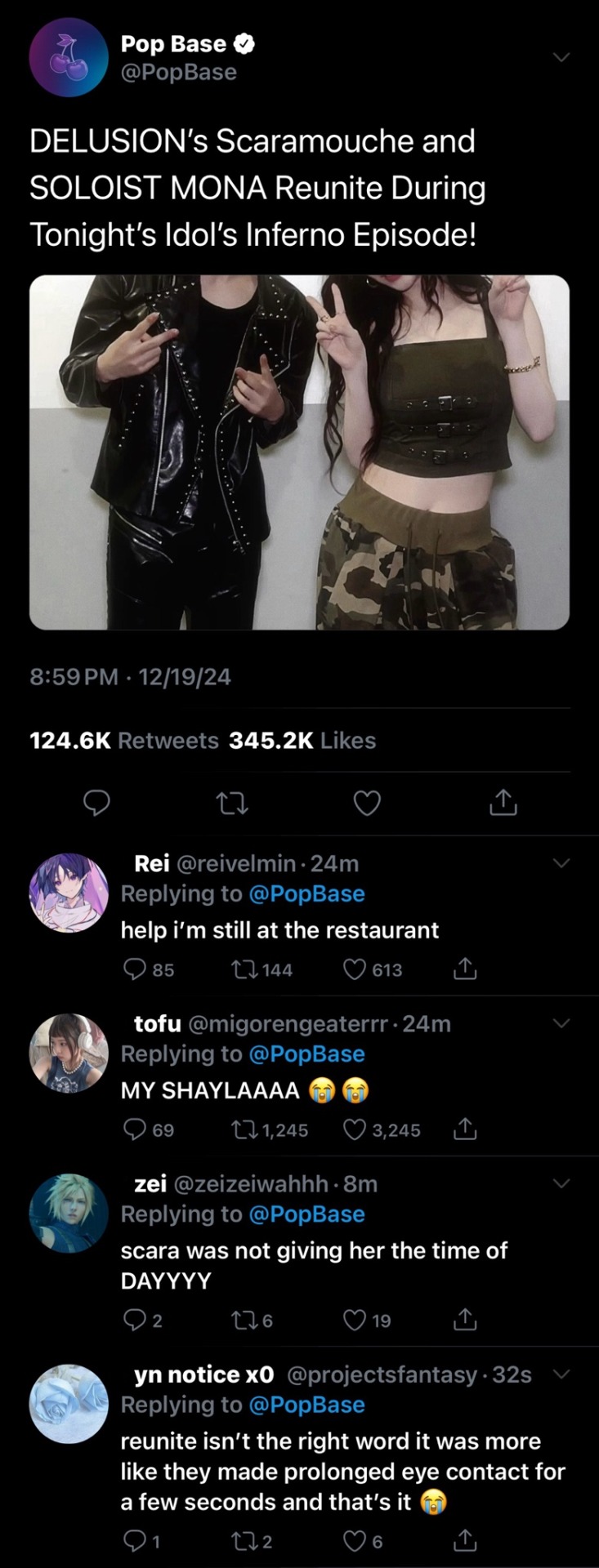Open zei's profile picture
Viewport: 599px width, 1568px height.
tap(69, 1214)
